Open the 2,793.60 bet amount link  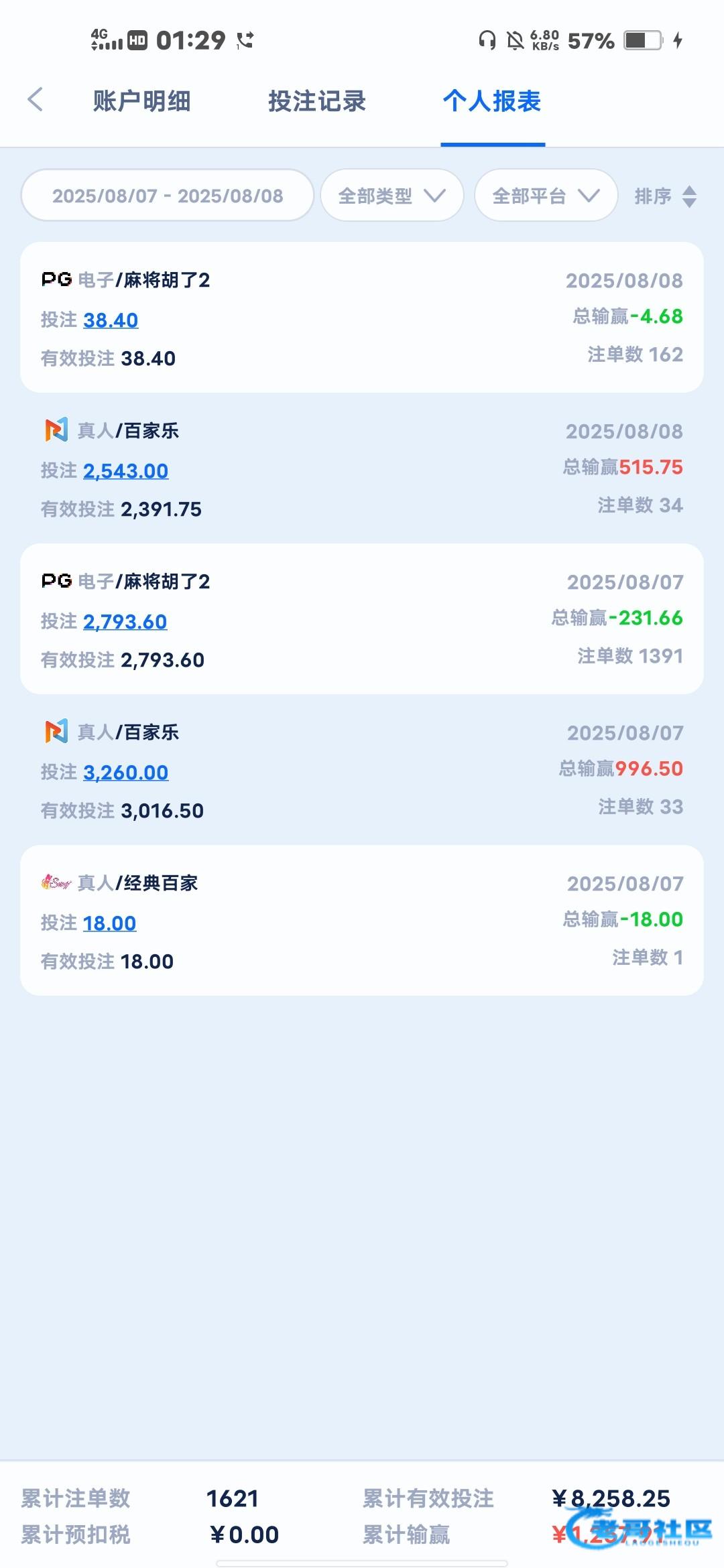(x=125, y=622)
